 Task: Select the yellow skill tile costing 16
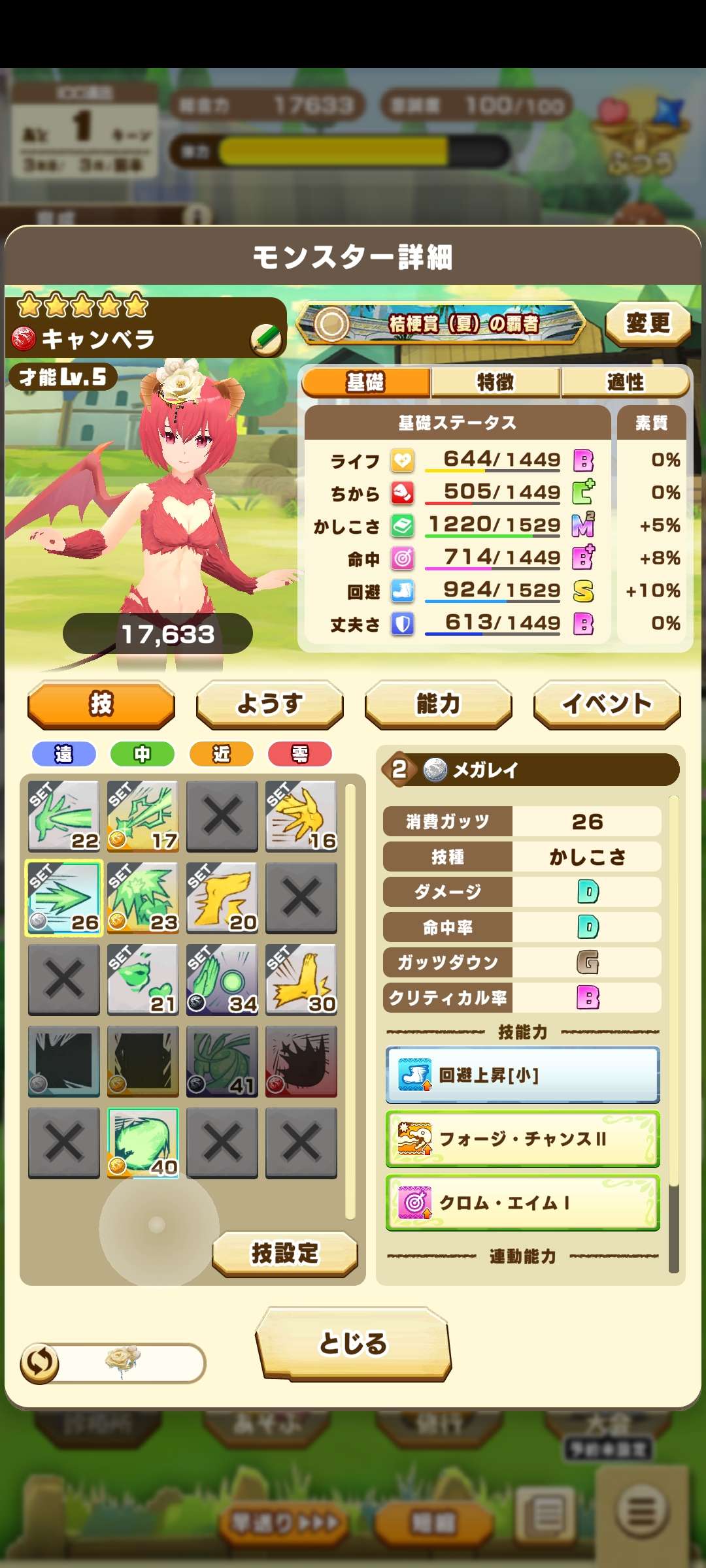(x=301, y=816)
